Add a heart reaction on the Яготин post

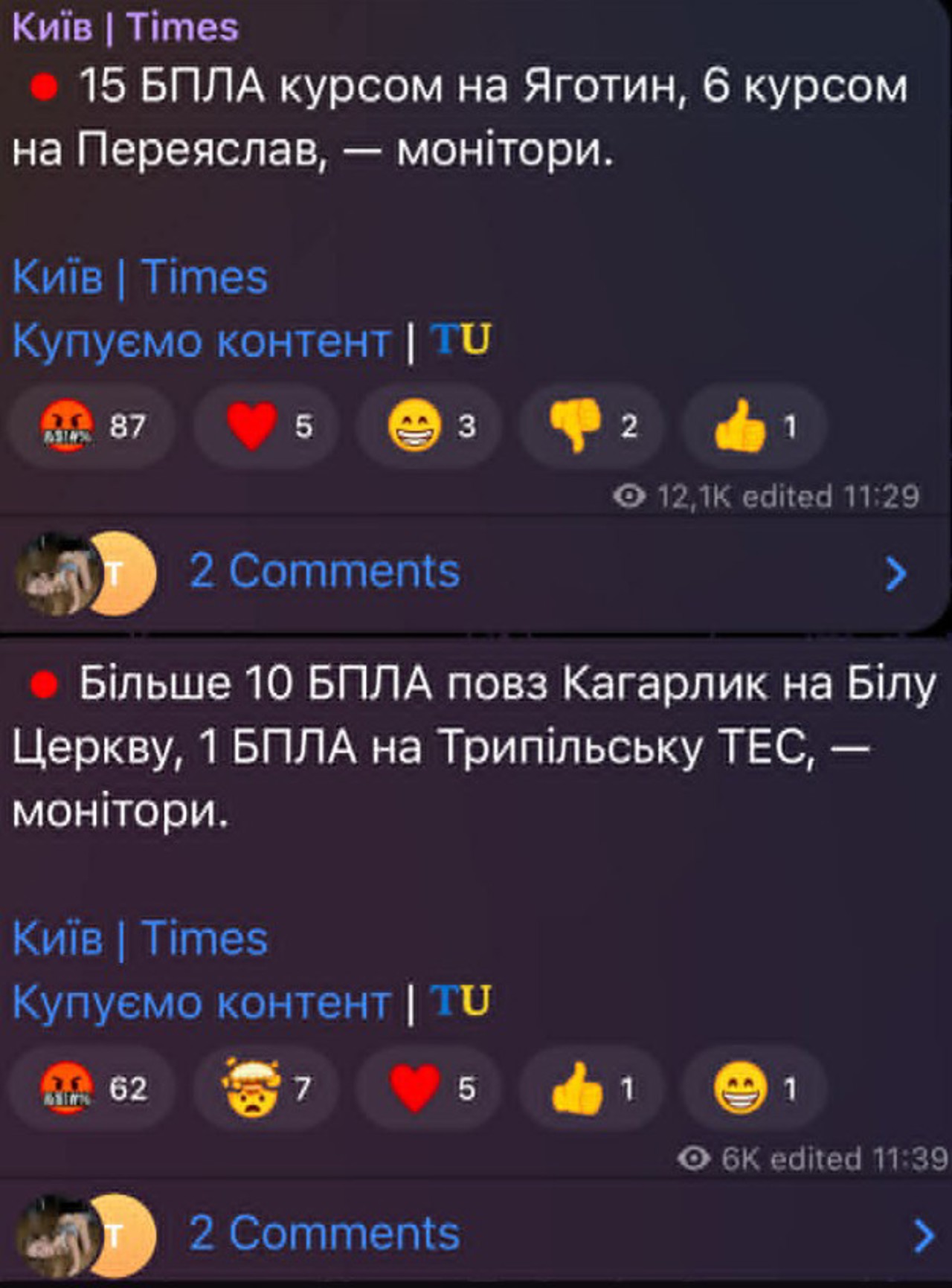[267, 426]
